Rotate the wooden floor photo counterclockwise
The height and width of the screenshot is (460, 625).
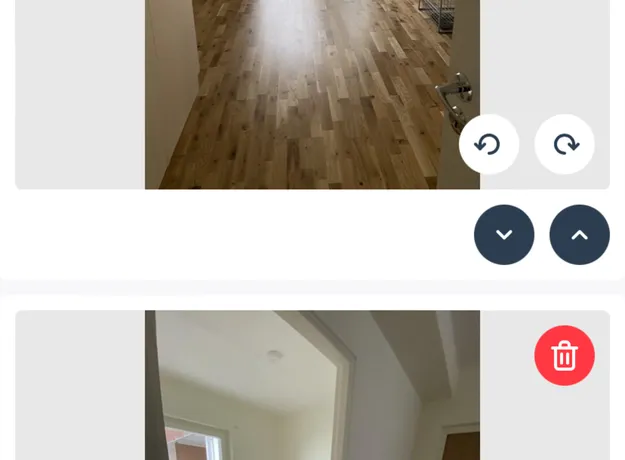point(488,145)
